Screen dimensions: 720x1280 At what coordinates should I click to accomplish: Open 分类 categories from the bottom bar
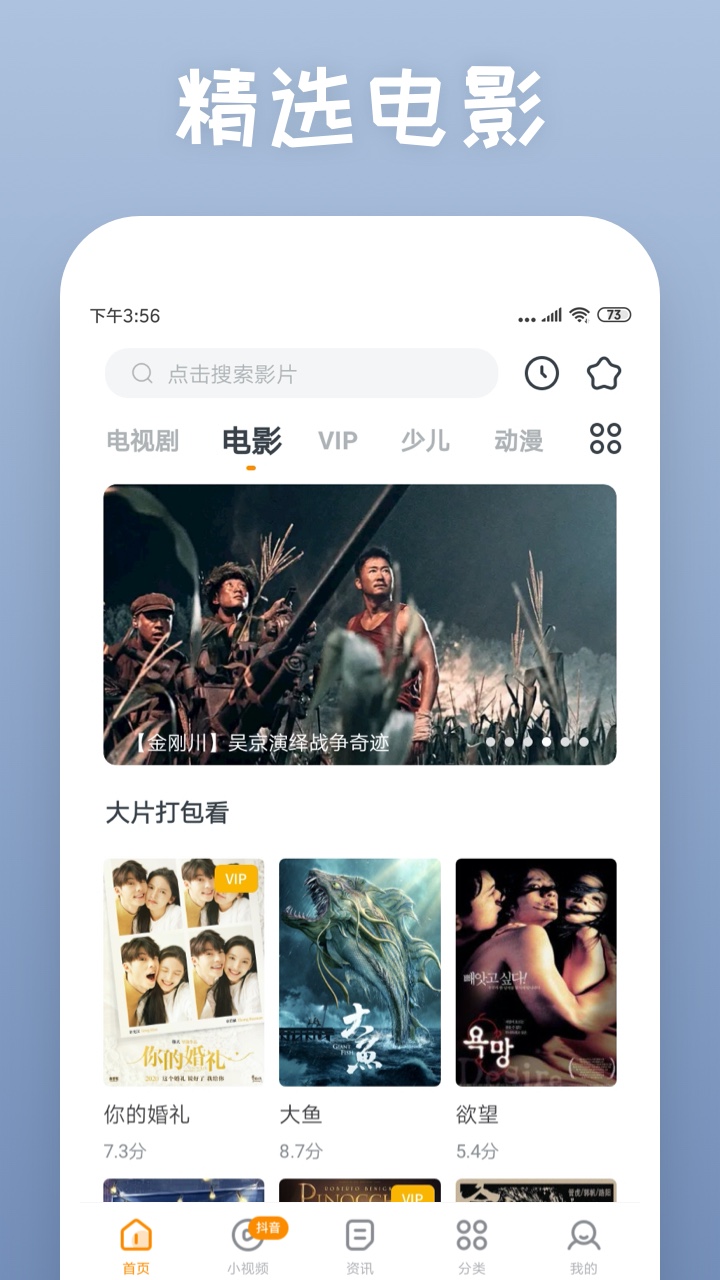(471, 1237)
